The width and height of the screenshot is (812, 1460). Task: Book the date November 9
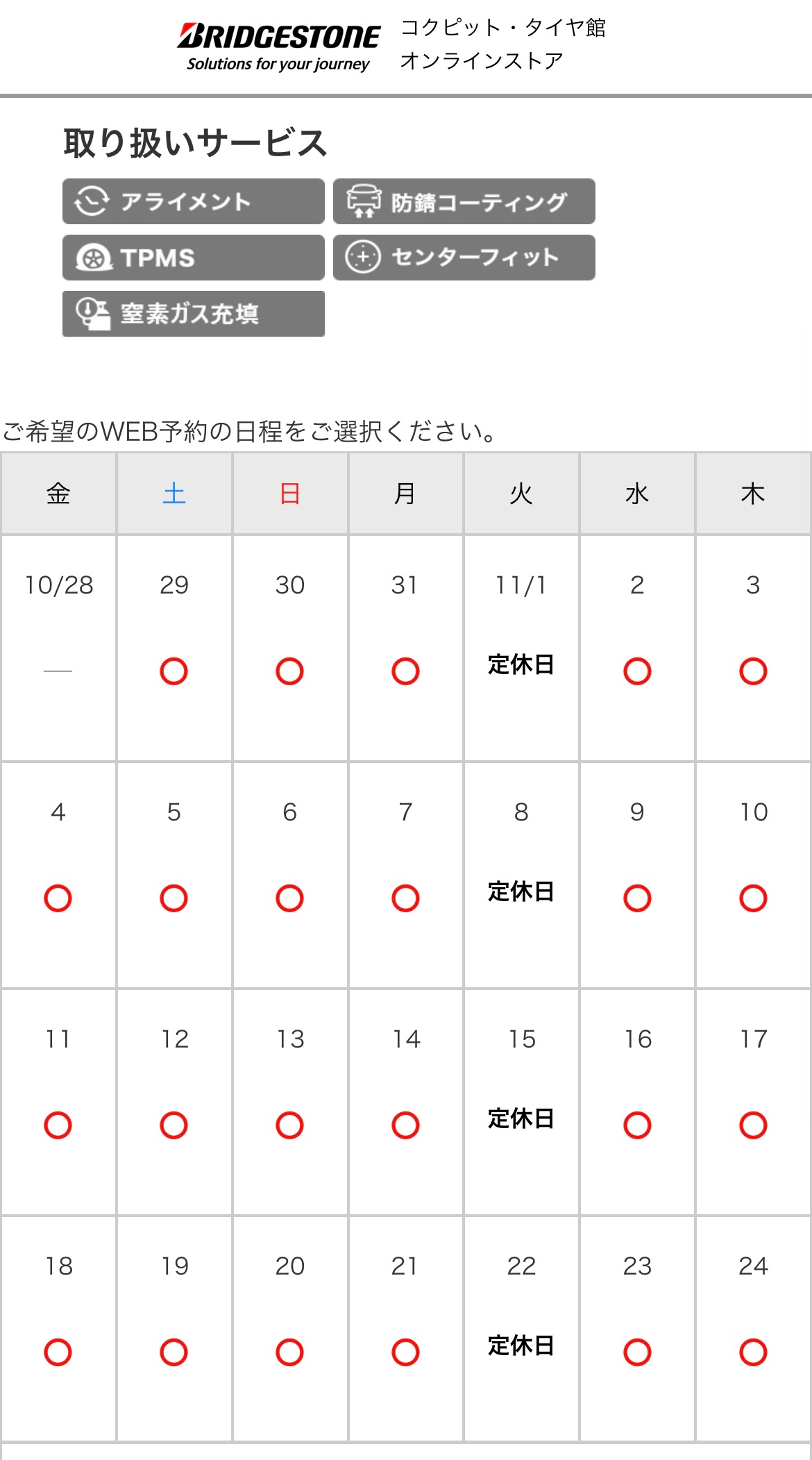637,898
